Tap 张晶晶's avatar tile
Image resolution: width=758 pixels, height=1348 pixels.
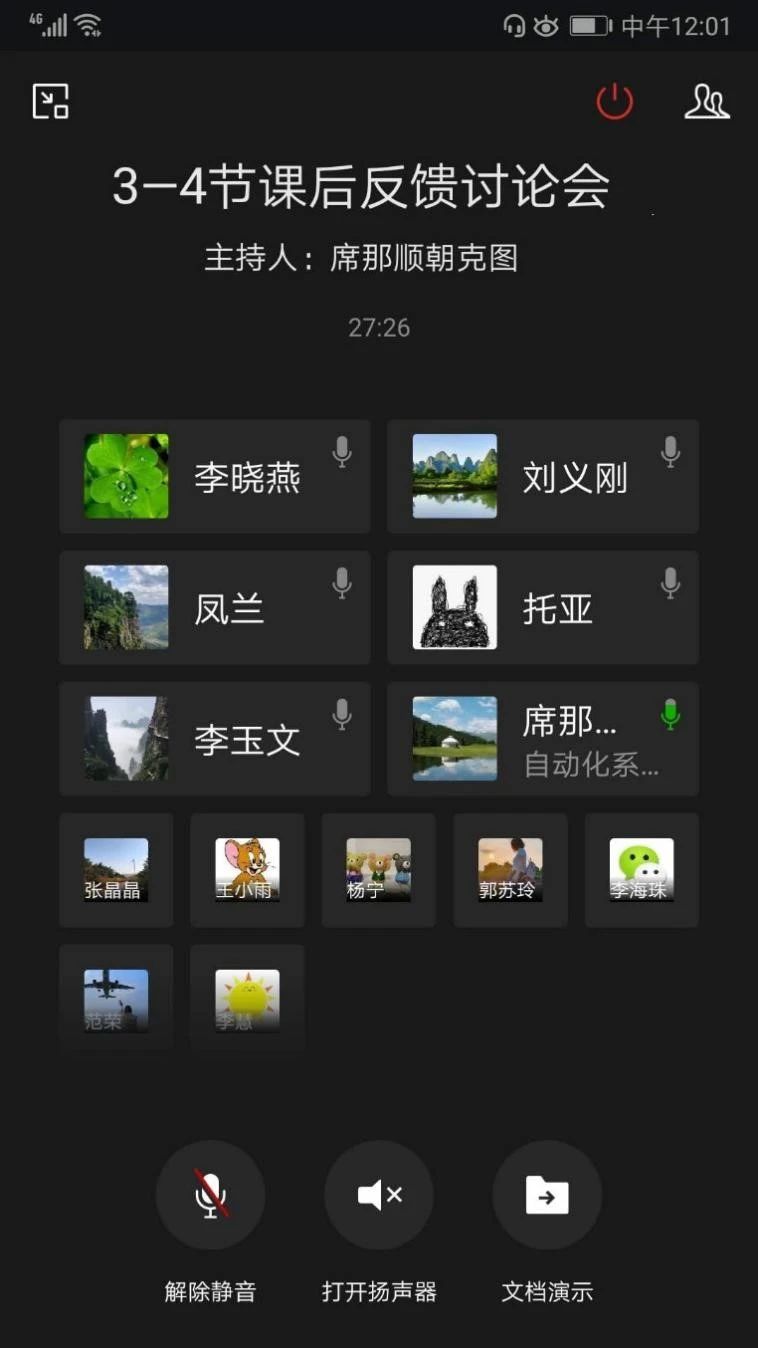tap(116, 869)
